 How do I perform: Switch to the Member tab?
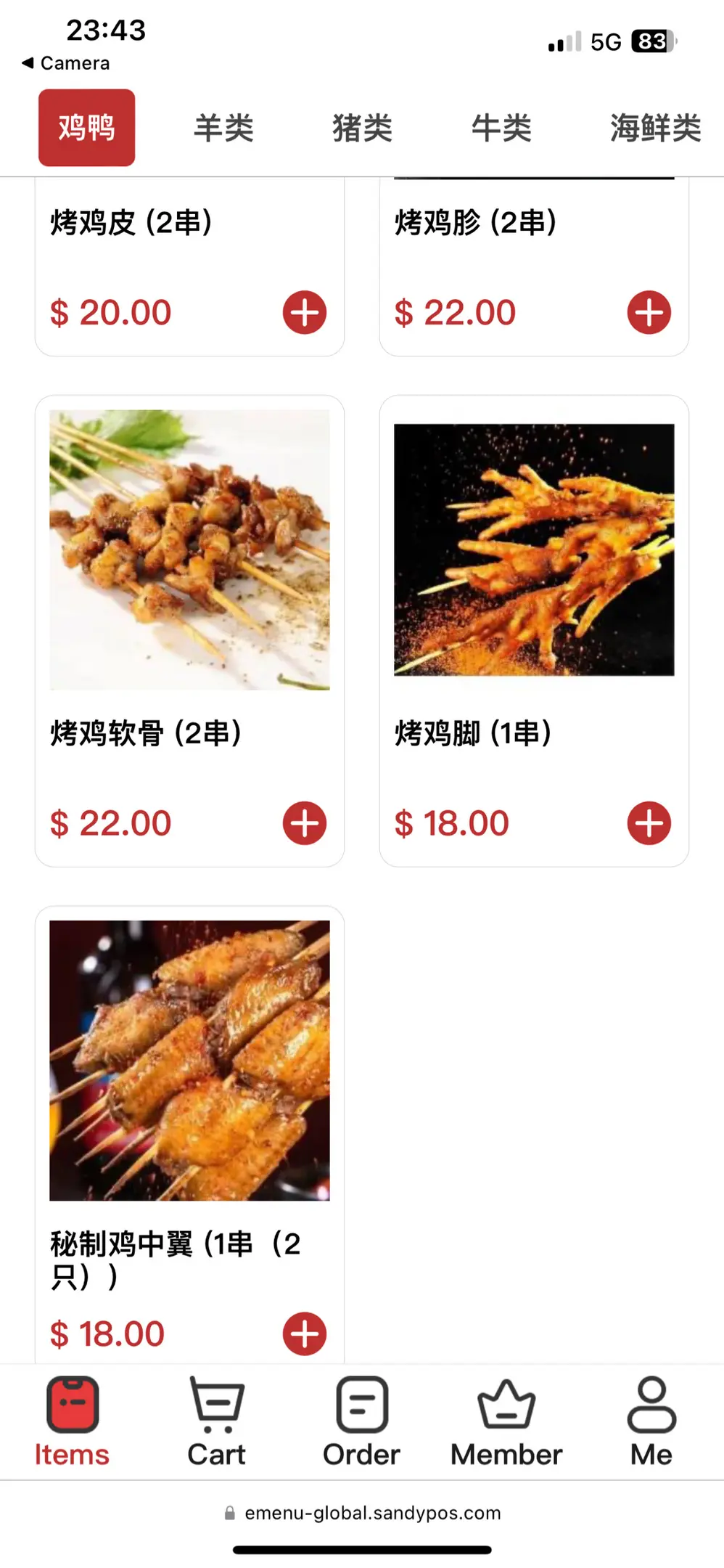pyautogui.click(x=506, y=1421)
